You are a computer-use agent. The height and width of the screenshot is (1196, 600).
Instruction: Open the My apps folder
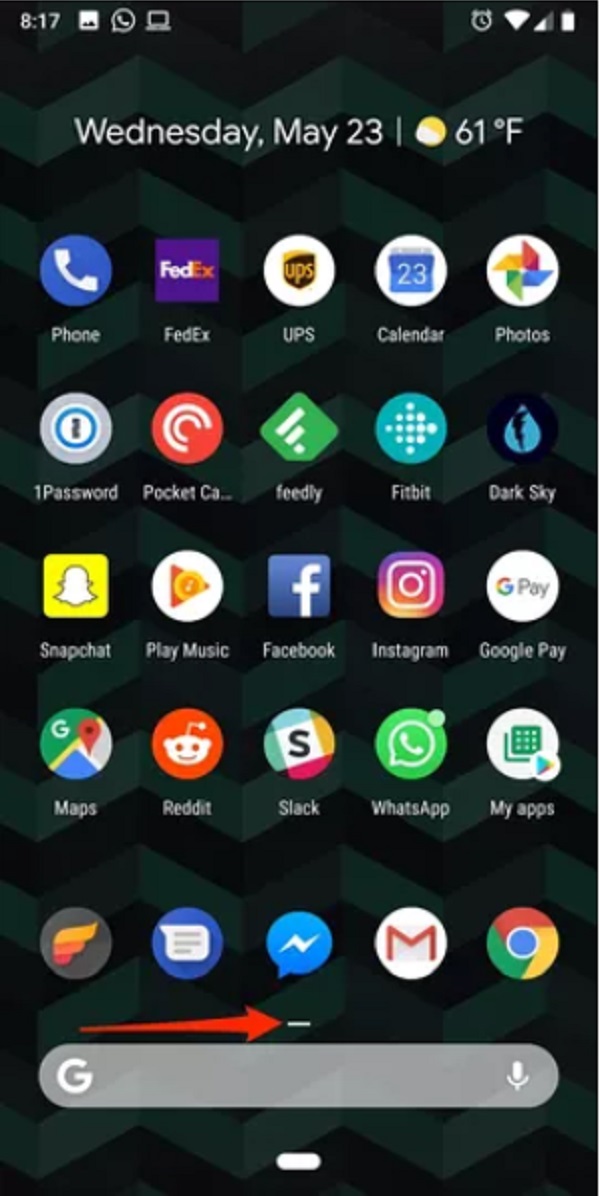tap(522, 745)
